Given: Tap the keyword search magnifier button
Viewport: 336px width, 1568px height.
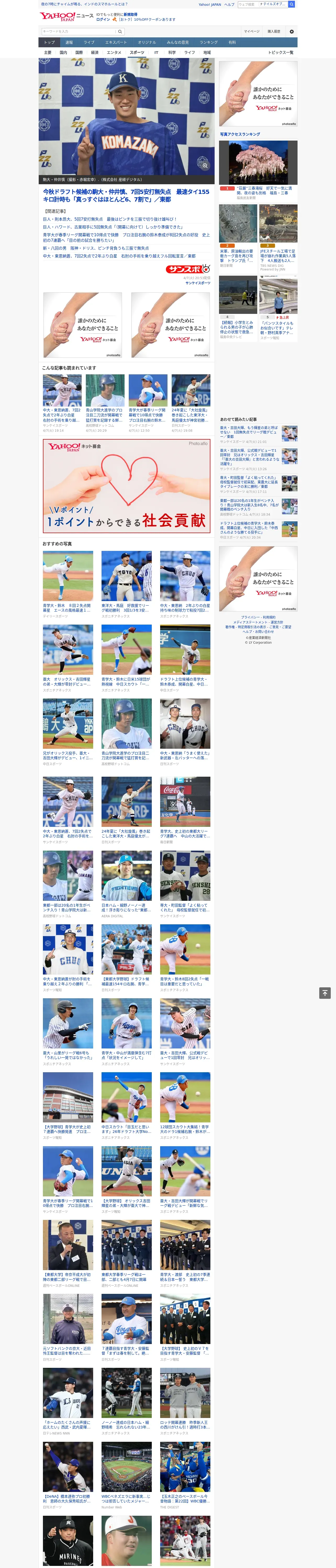Looking at the screenshot, I should tap(120, 32).
